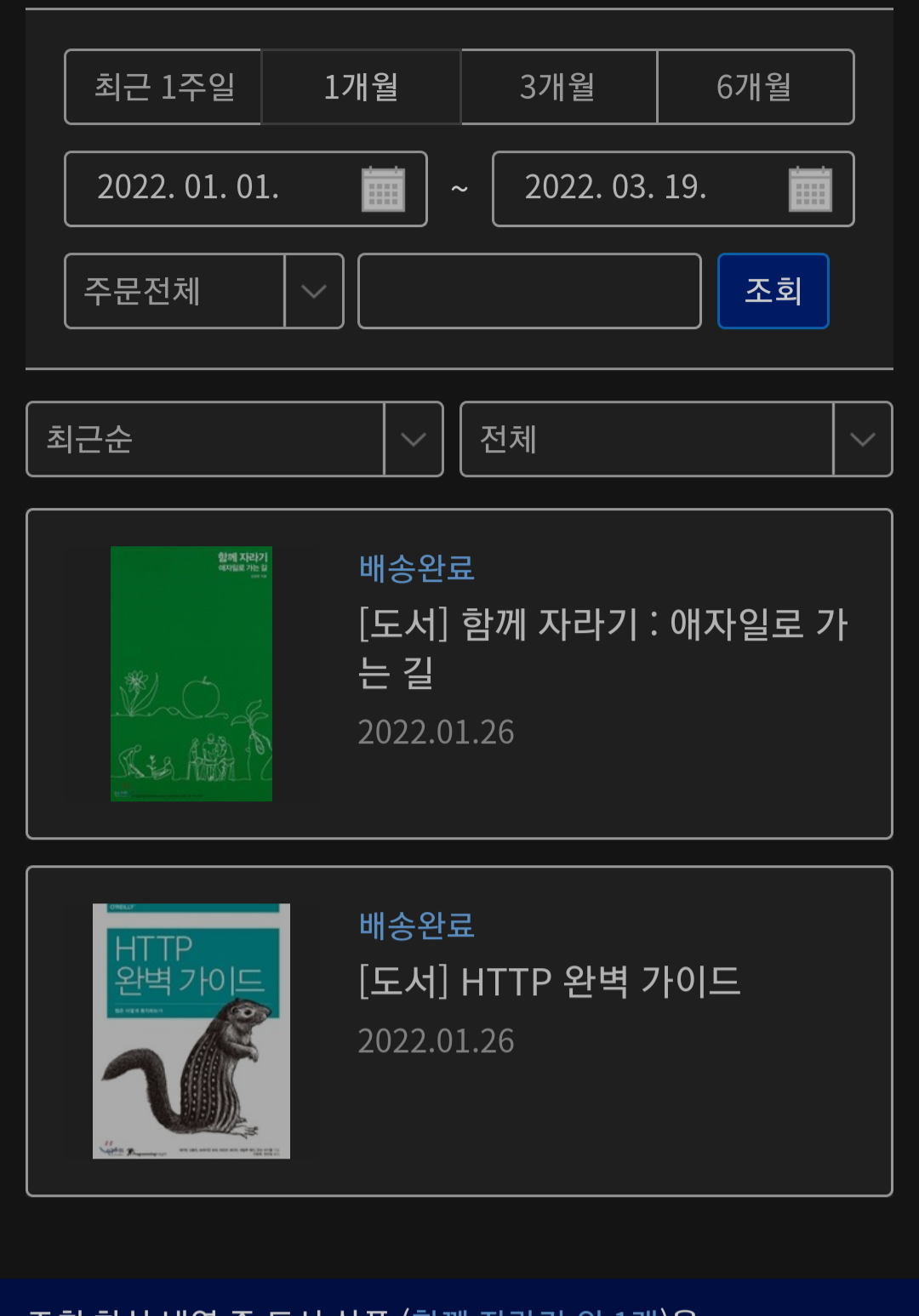Viewport: 919px width, 1316px height.
Task: Choose the 3개월 period
Action: pyautogui.click(x=558, y=87)
